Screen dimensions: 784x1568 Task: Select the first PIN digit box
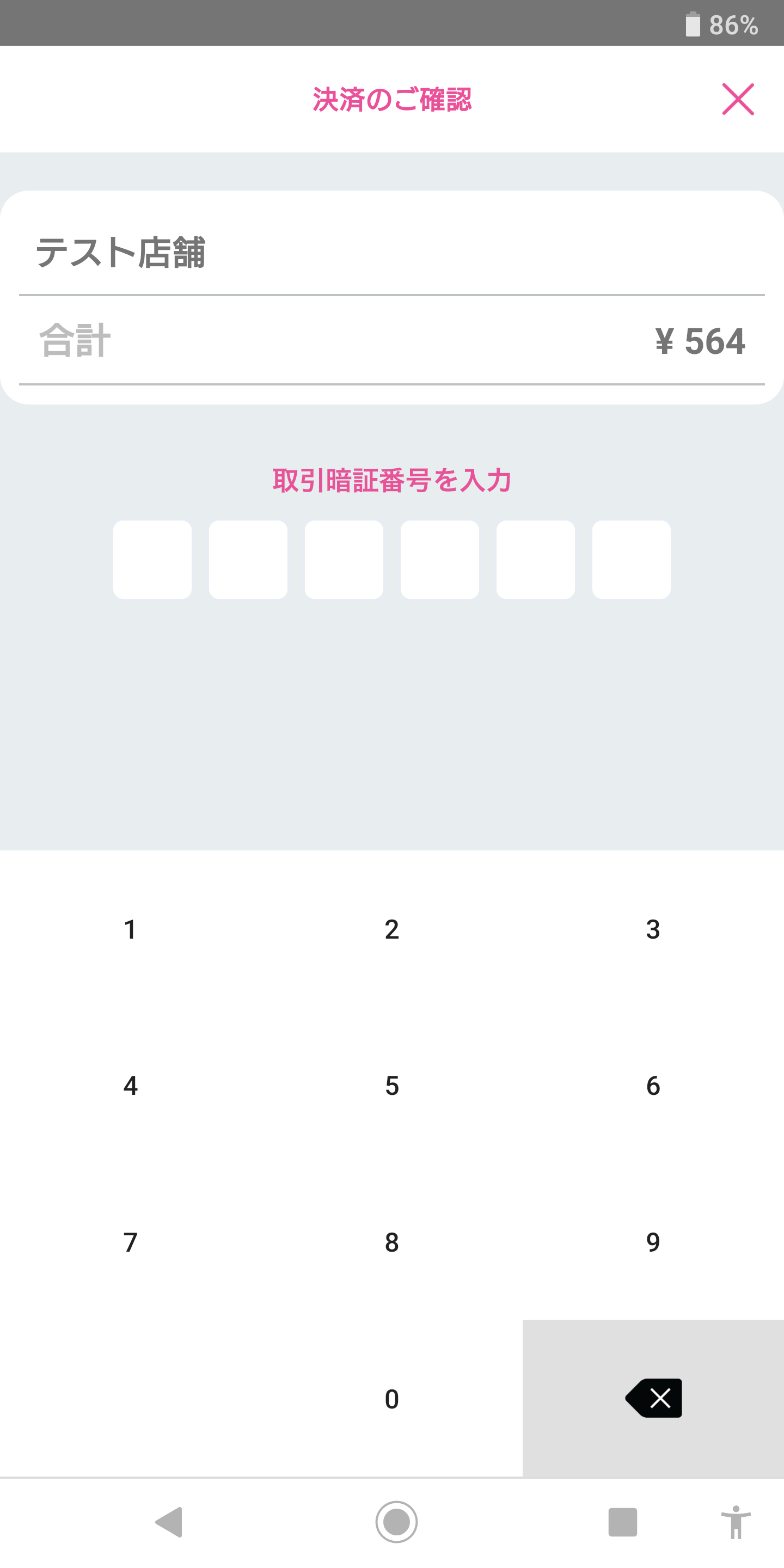(152, 559)
